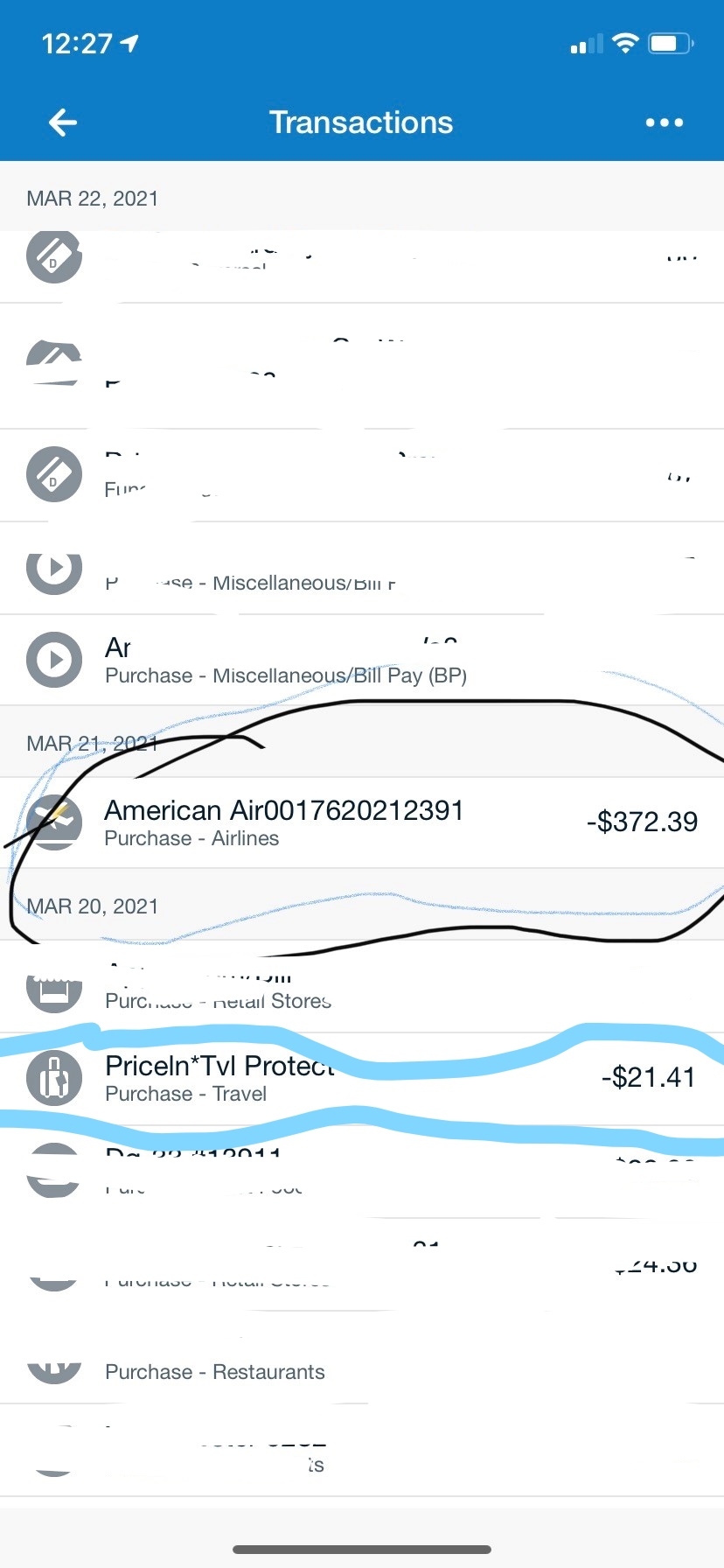View the Priceln*Tvl Protect -$21.41 transaction
This screenshot has width=724, height=1568.
(x=362, y=1078)
